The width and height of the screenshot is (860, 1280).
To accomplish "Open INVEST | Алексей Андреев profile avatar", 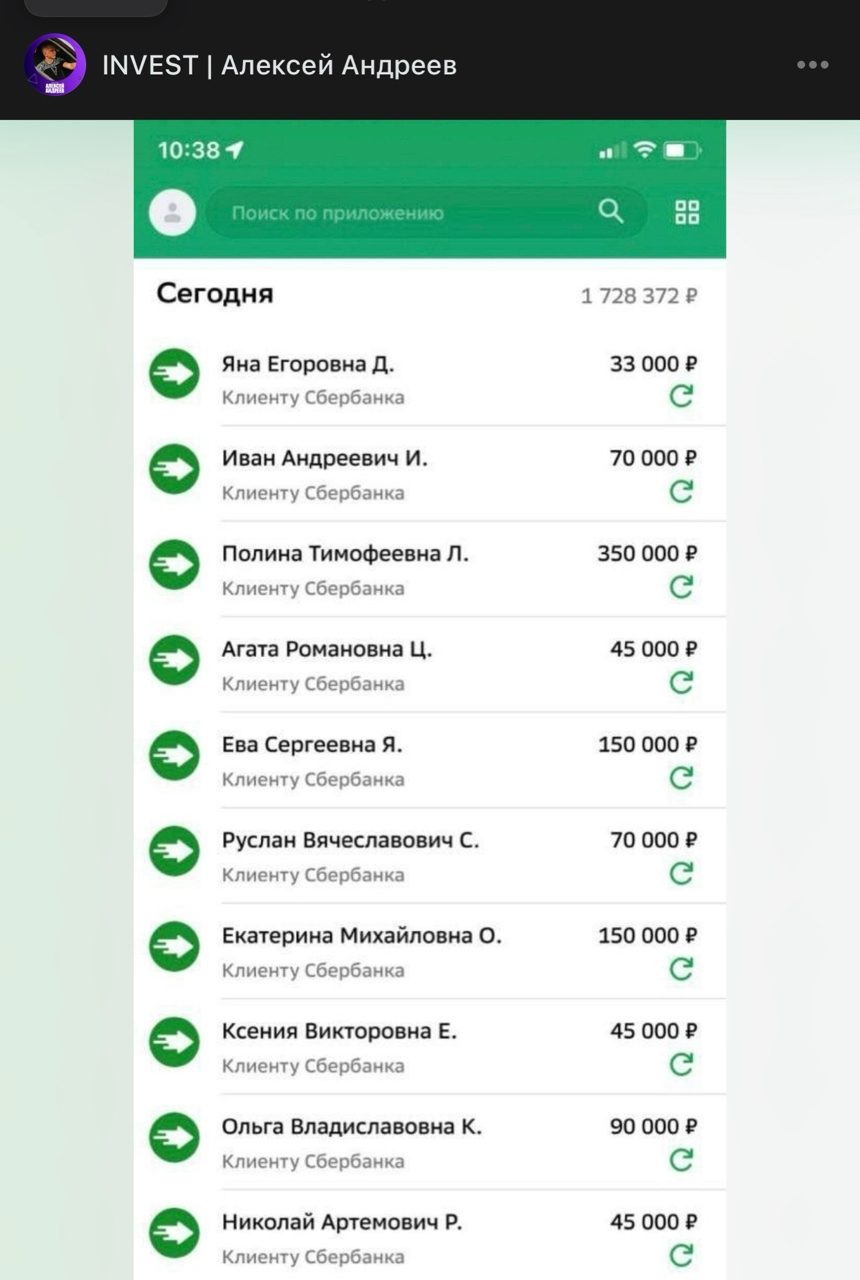I will [x=55, y=65].
